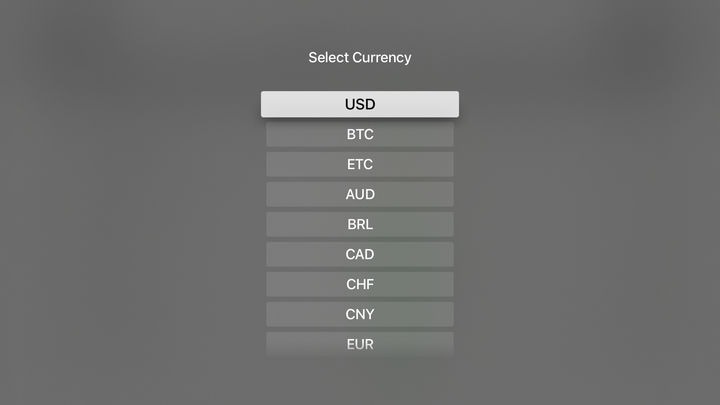This screenshot has height=405, width=720.
Task: Tap the CAD currency option
Action: 360,254
